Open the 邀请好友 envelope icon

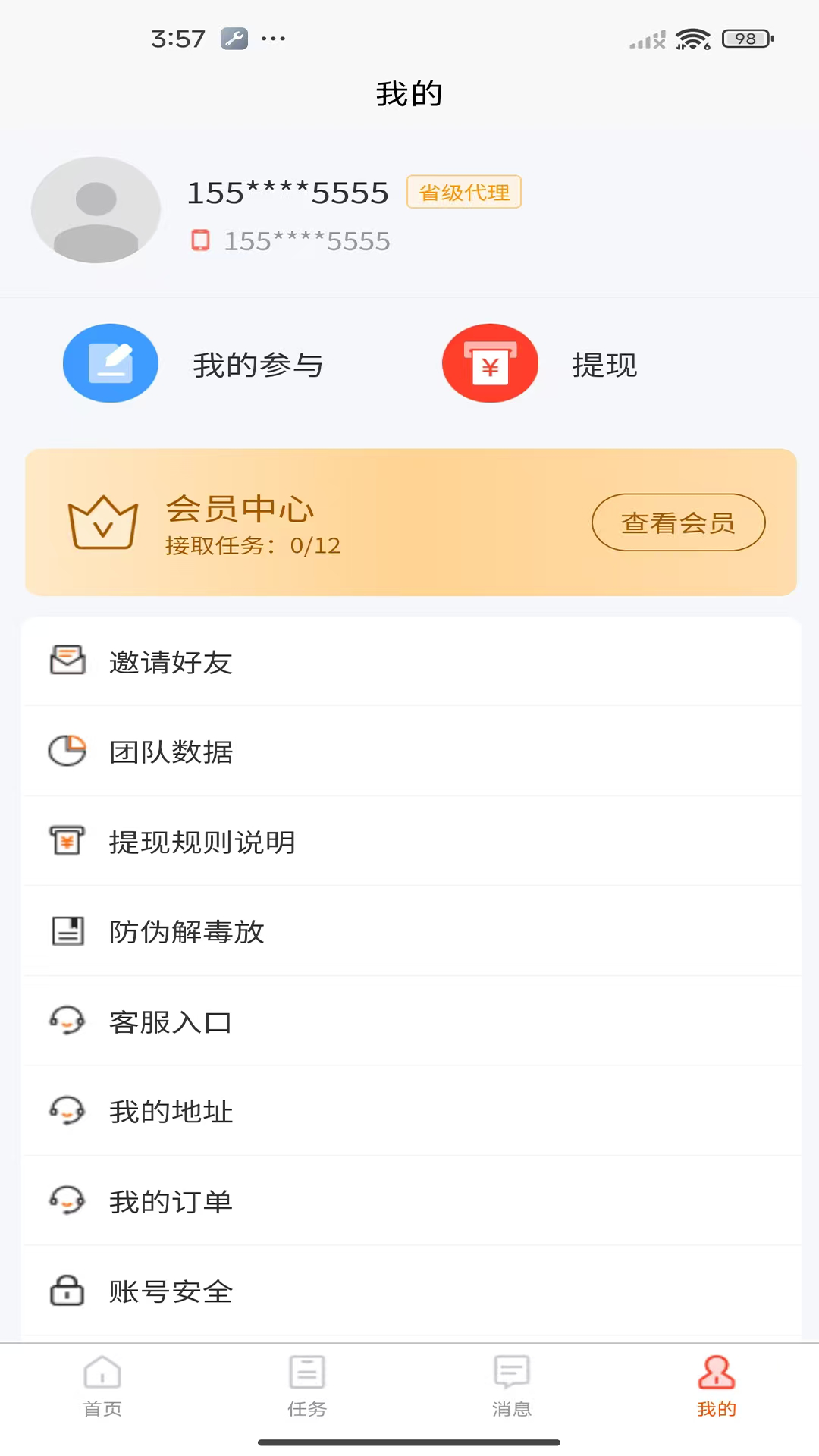click(x=67, y=661)
